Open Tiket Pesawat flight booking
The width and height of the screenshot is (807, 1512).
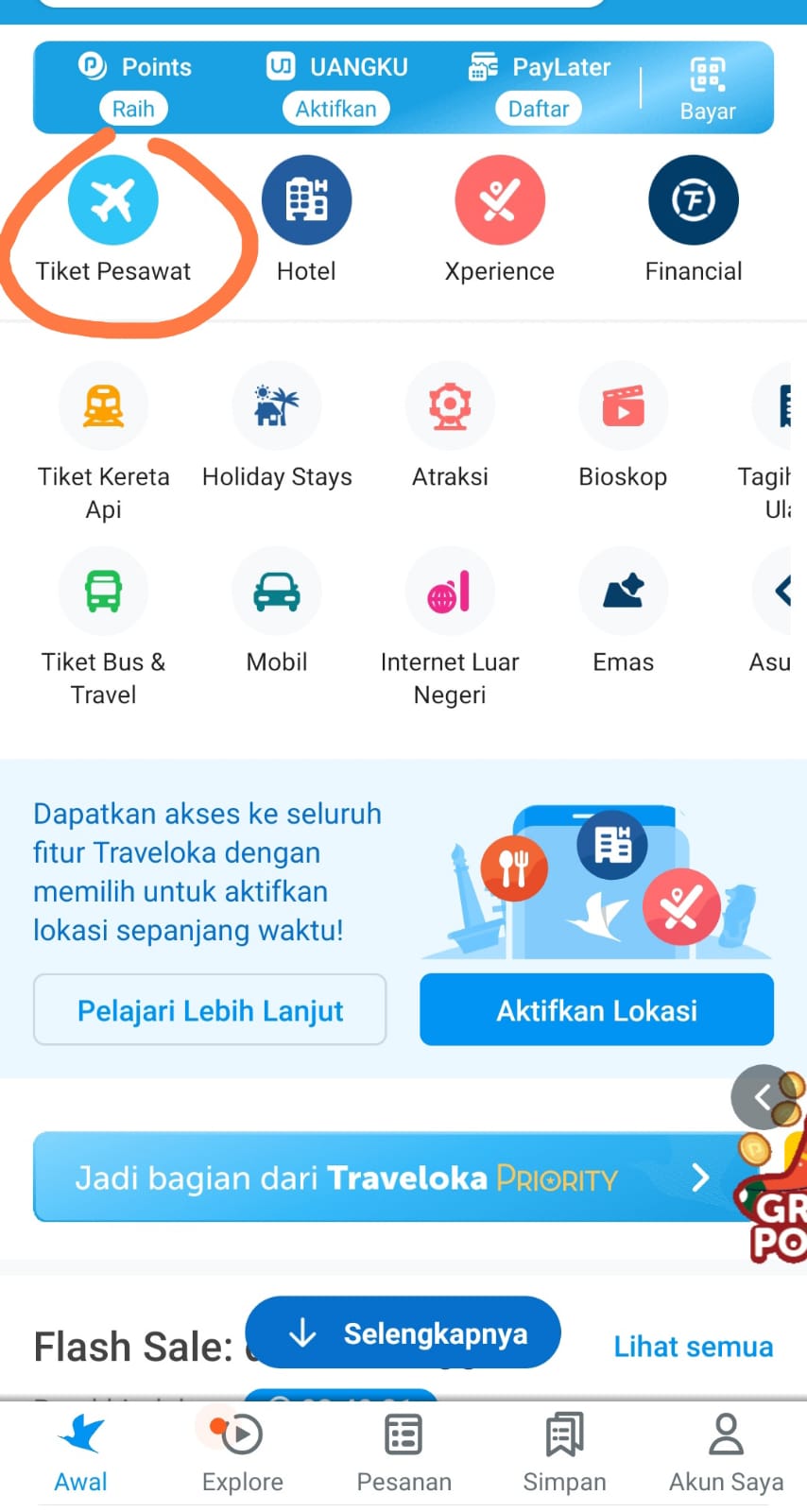[113, 201]
